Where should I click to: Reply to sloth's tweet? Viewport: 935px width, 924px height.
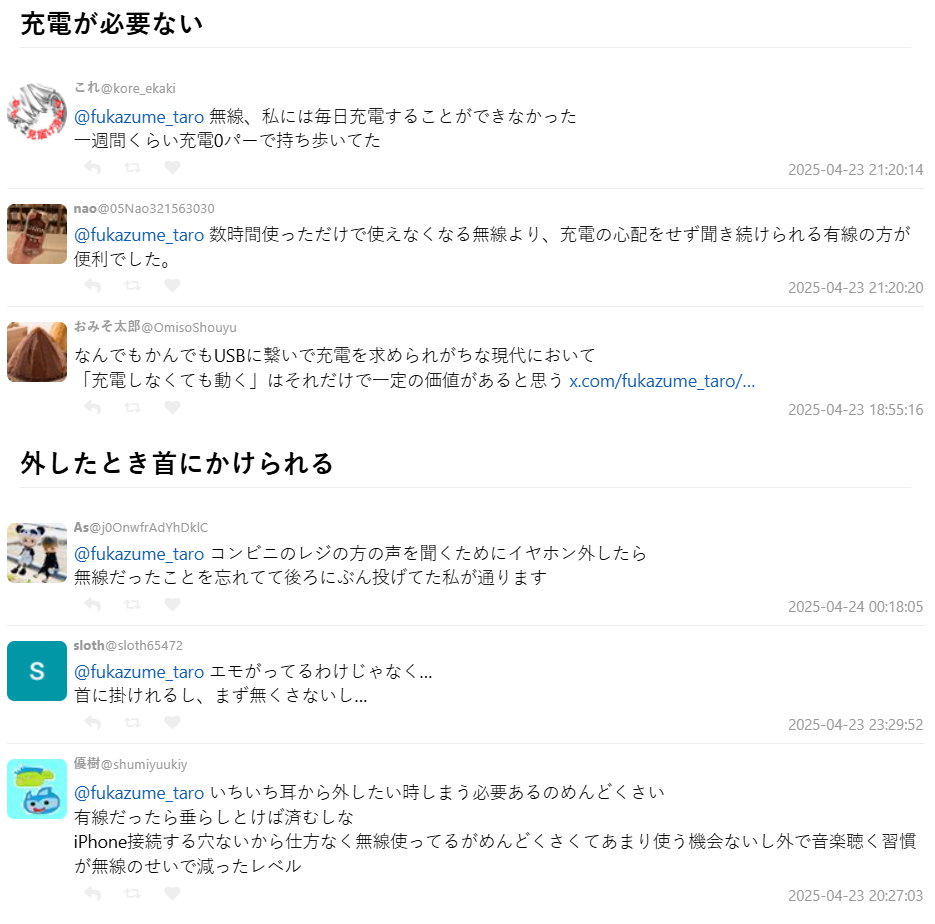pyautogui.click(x=93, y=722)
